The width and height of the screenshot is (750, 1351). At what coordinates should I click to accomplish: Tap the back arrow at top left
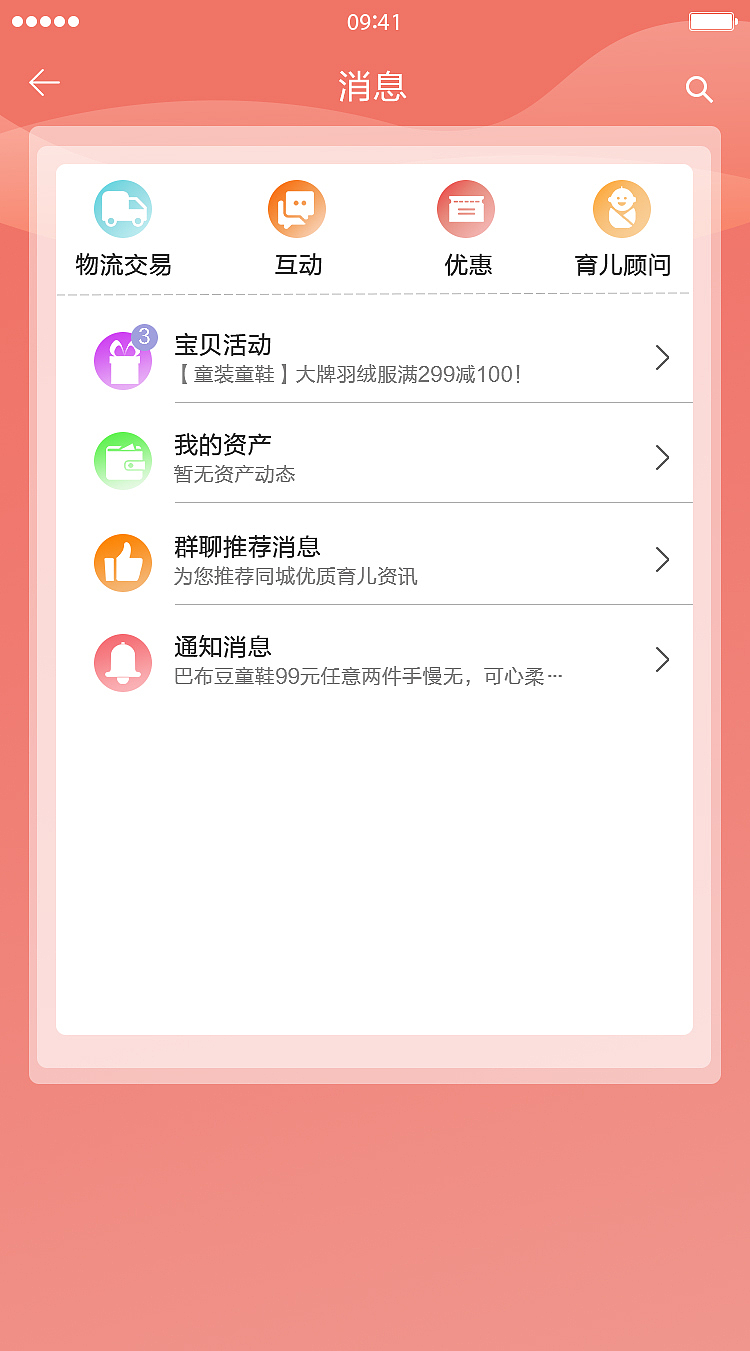click(44, 83)
